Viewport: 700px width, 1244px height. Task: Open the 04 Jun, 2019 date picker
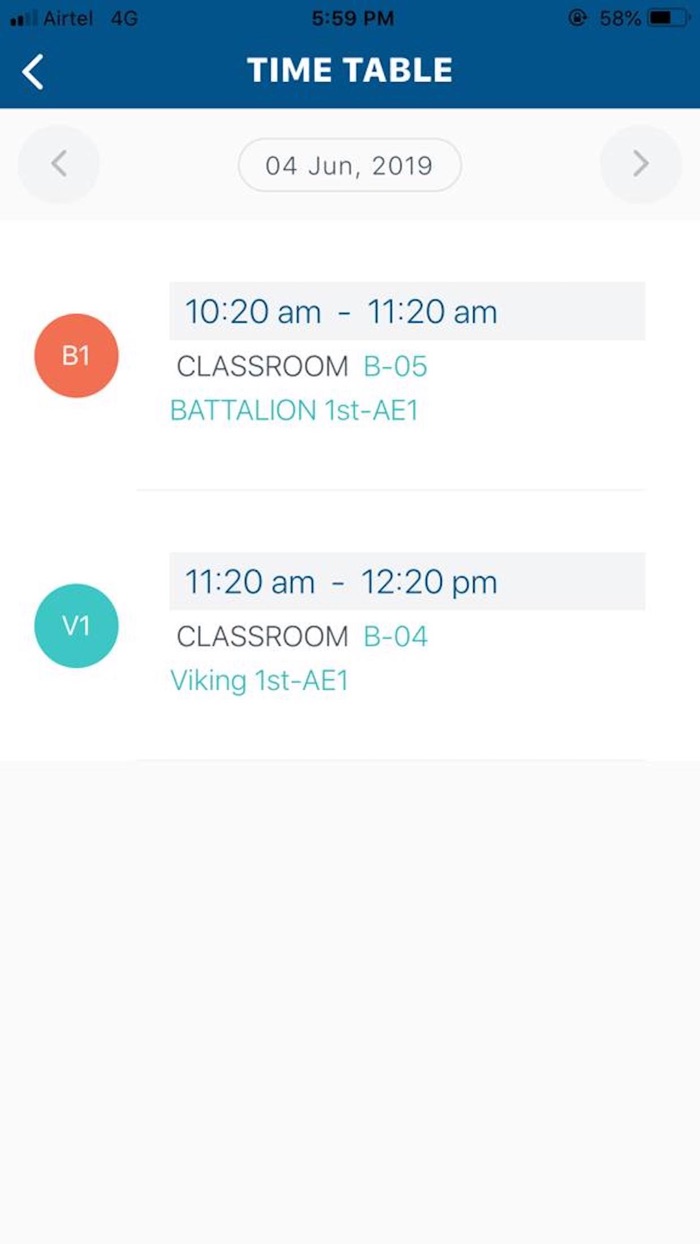pyautogui.click(x=349, y=165)
